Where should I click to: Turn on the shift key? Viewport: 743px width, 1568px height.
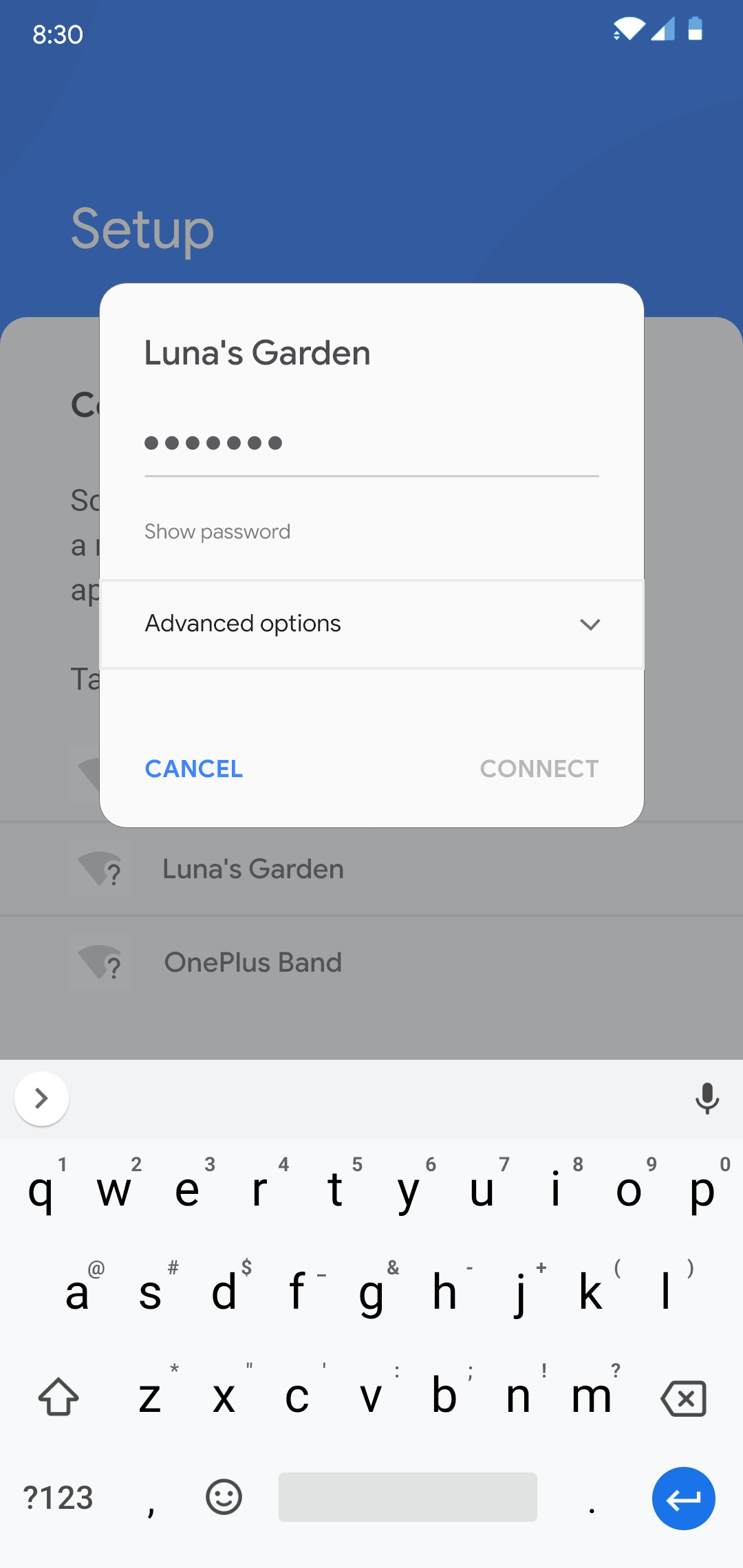(58, 1398)
